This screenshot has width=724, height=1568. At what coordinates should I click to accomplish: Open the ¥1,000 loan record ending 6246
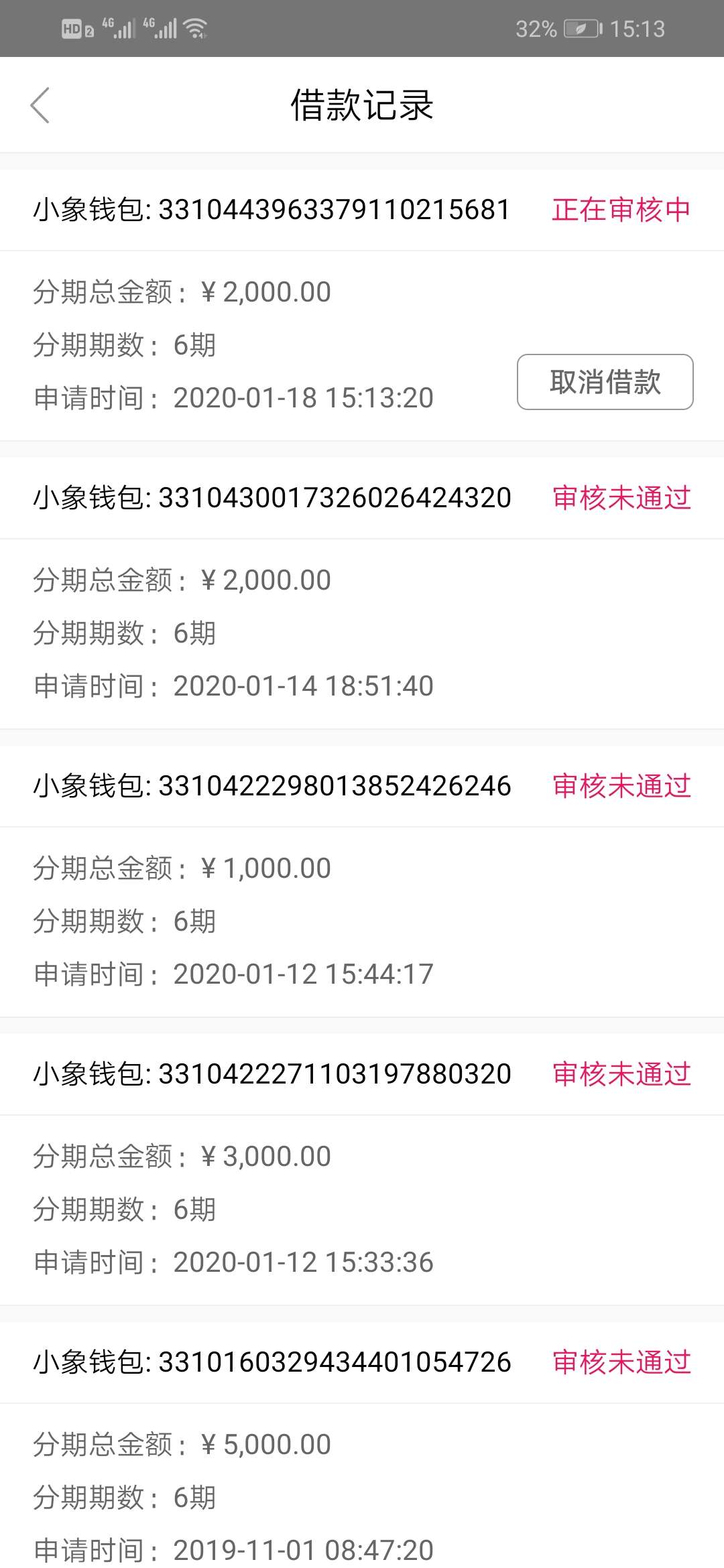[362, 881]
